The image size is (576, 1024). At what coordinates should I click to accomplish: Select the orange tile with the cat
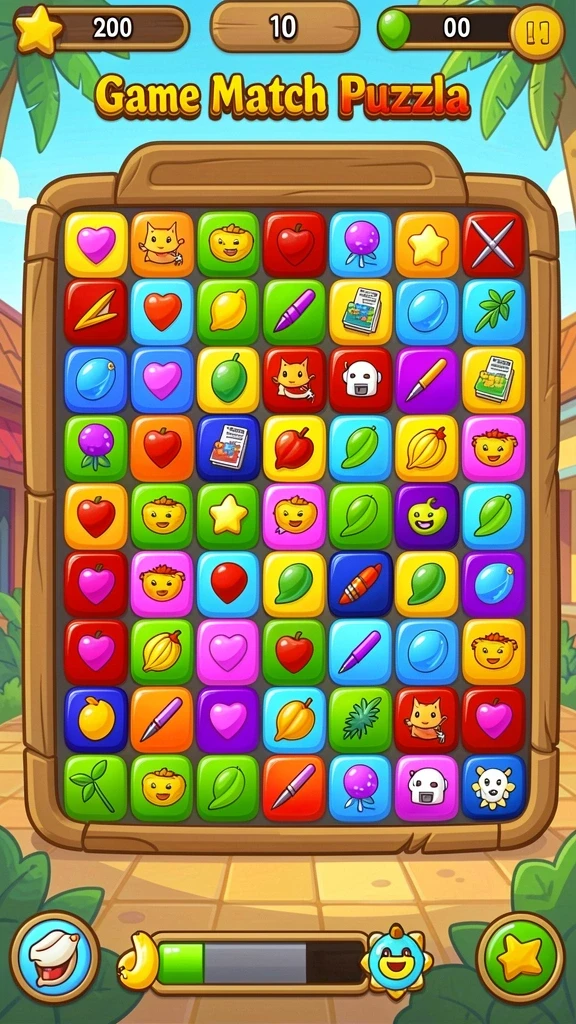162,244
